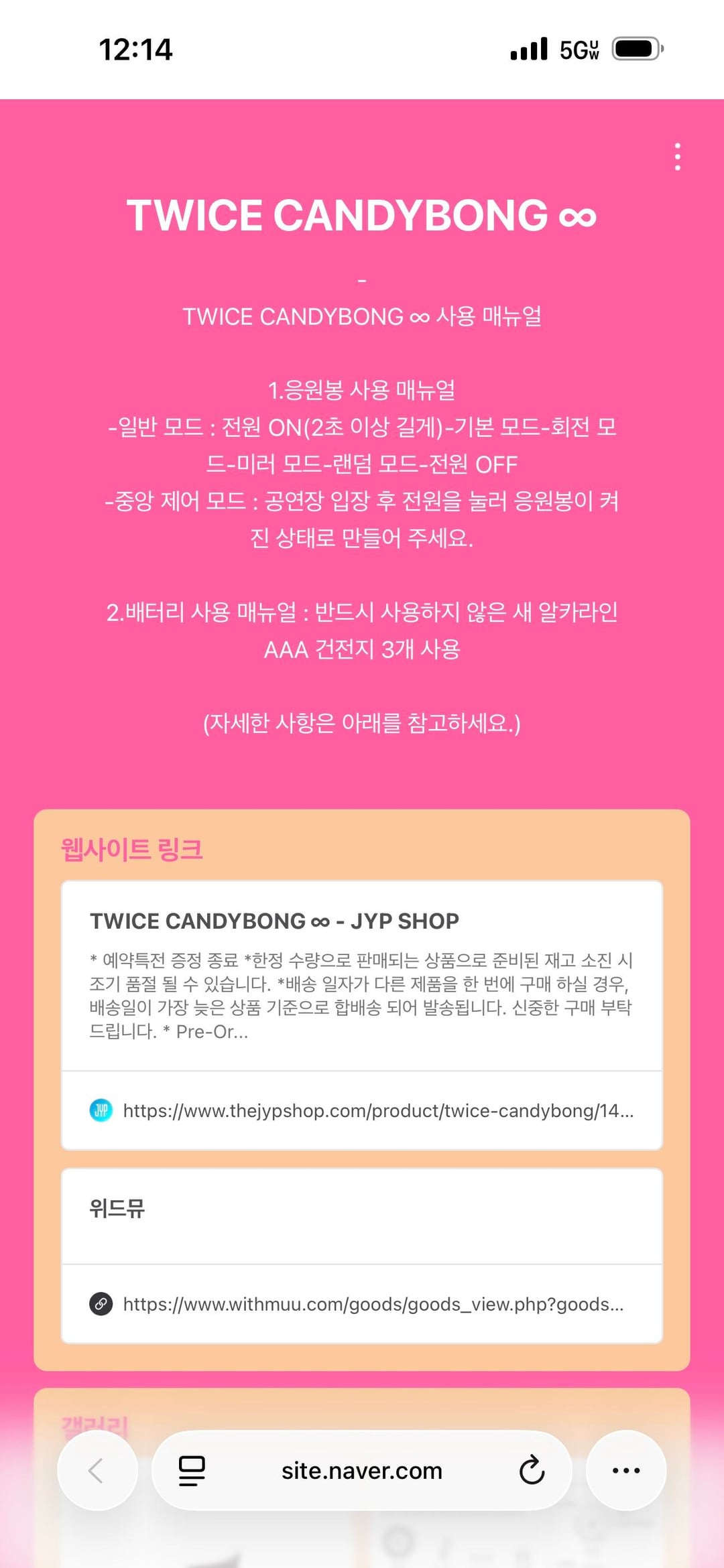Open the TWICE CANDYBONG JYP SHOP link card
The height and width of the screenshot is (1568, 724).
pos(362,1015)
